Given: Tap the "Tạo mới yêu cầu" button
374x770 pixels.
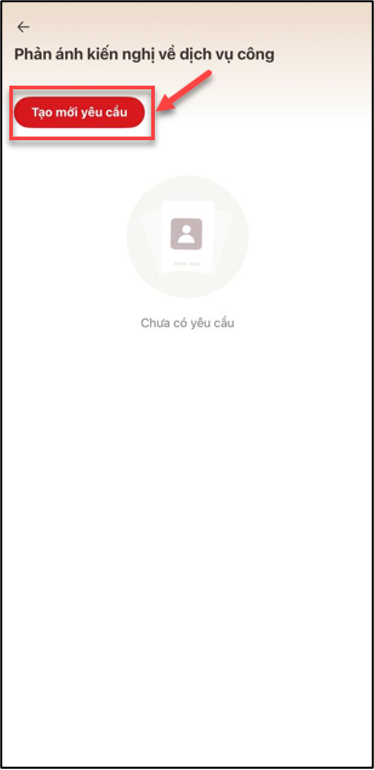Looking at the screenshot, I should 80,112.
